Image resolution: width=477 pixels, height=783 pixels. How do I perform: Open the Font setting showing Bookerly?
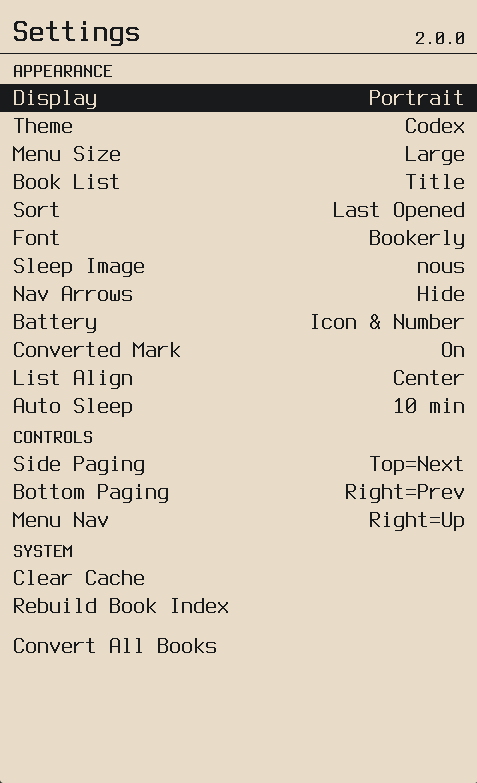click(238, 238)
